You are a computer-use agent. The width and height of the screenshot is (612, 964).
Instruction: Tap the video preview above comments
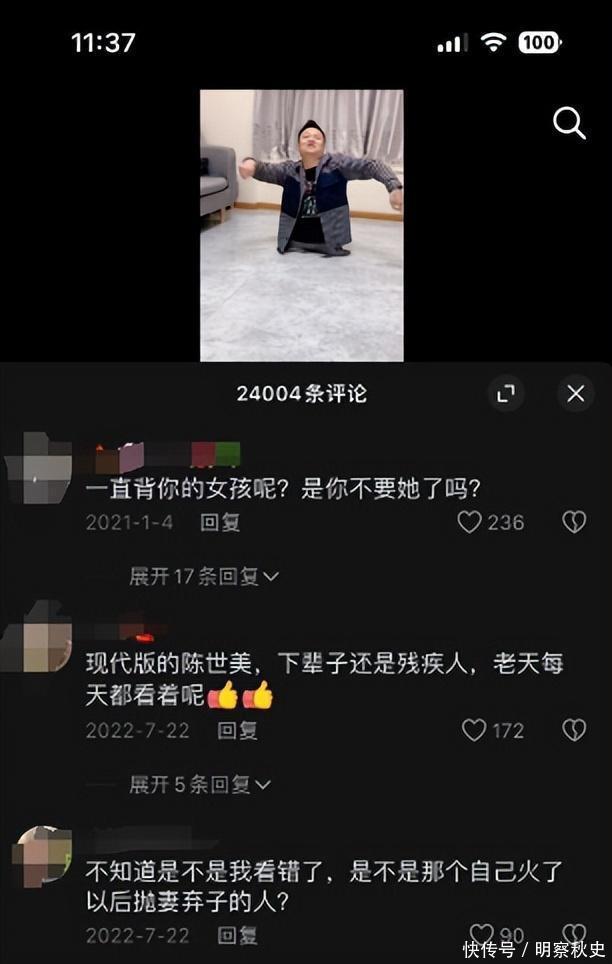coord(301,225)
